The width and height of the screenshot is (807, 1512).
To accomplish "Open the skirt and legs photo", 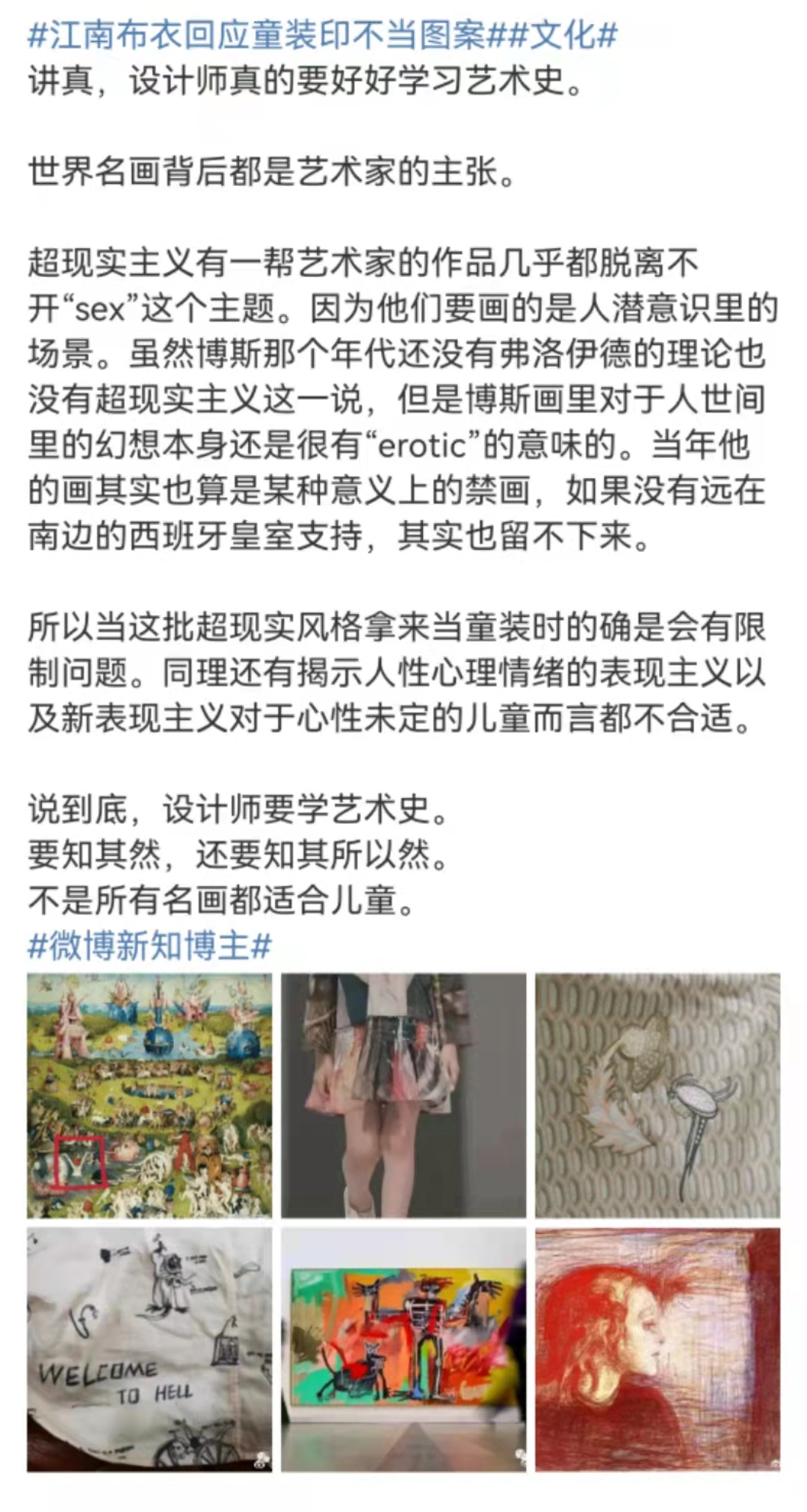I will pyautogui.click(x=403, y=1095).
